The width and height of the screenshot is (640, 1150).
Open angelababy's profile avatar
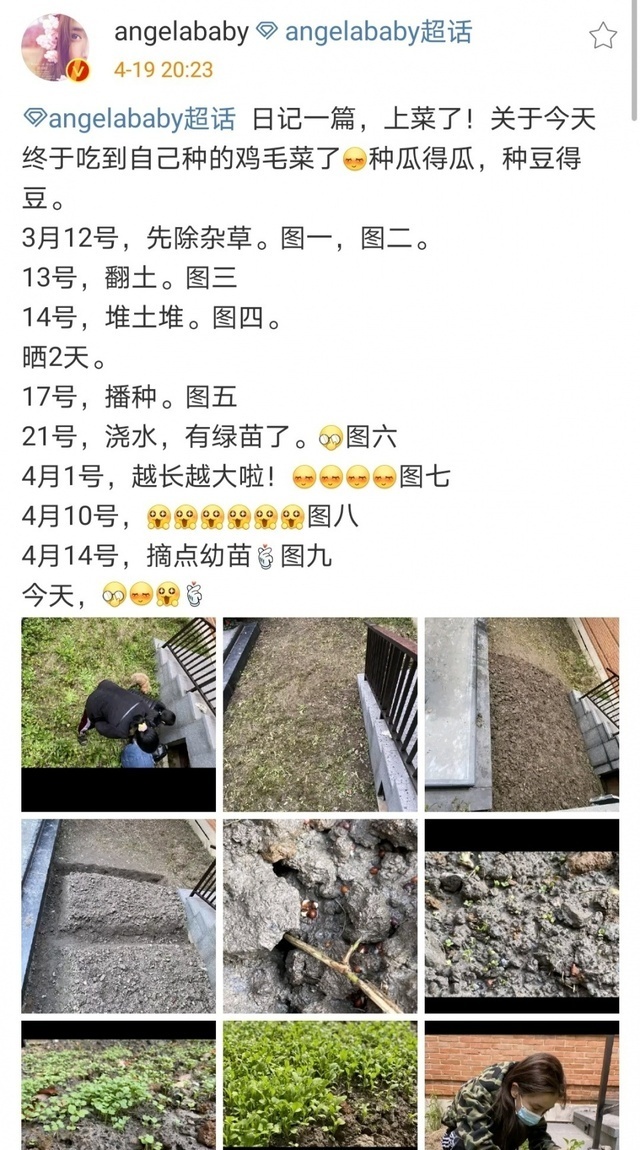click(x=55, y=48)
